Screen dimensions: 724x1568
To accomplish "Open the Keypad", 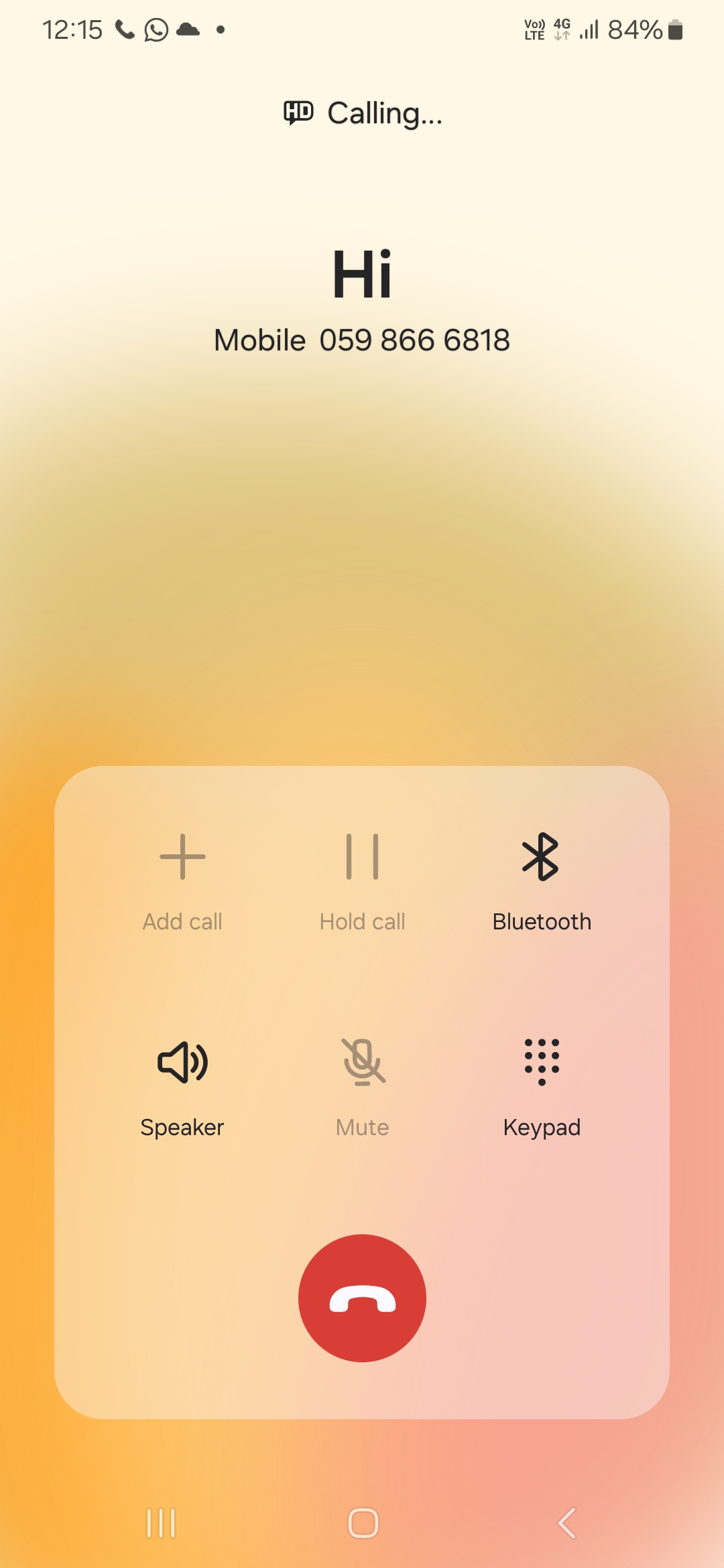I will pyautogui.click(x=542, y=1087).
